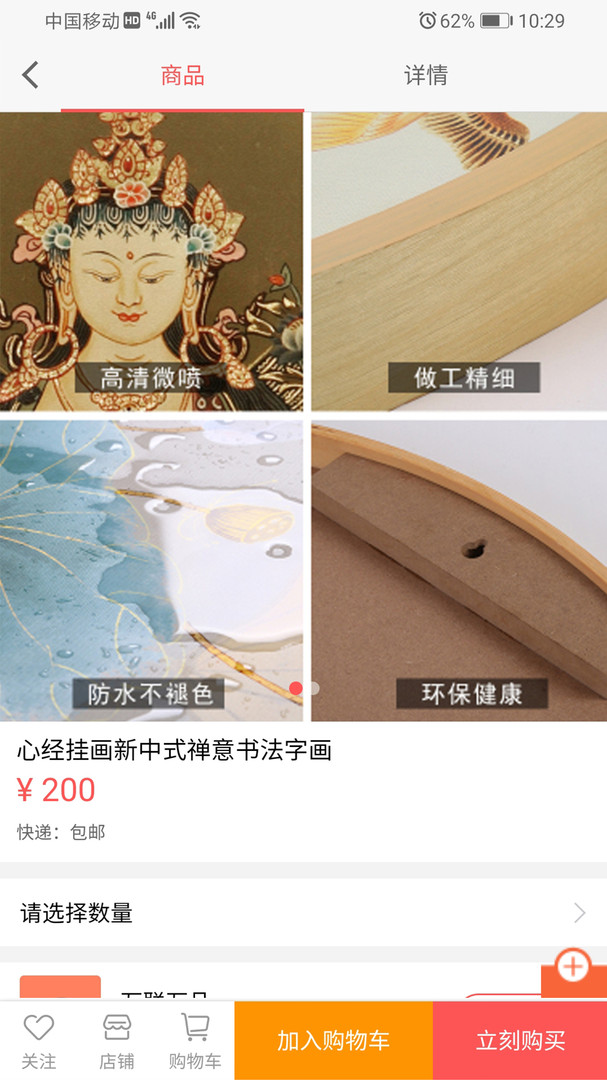Buy now with 立刻购买
The image size is (607, 1080).
[520, 1041]
